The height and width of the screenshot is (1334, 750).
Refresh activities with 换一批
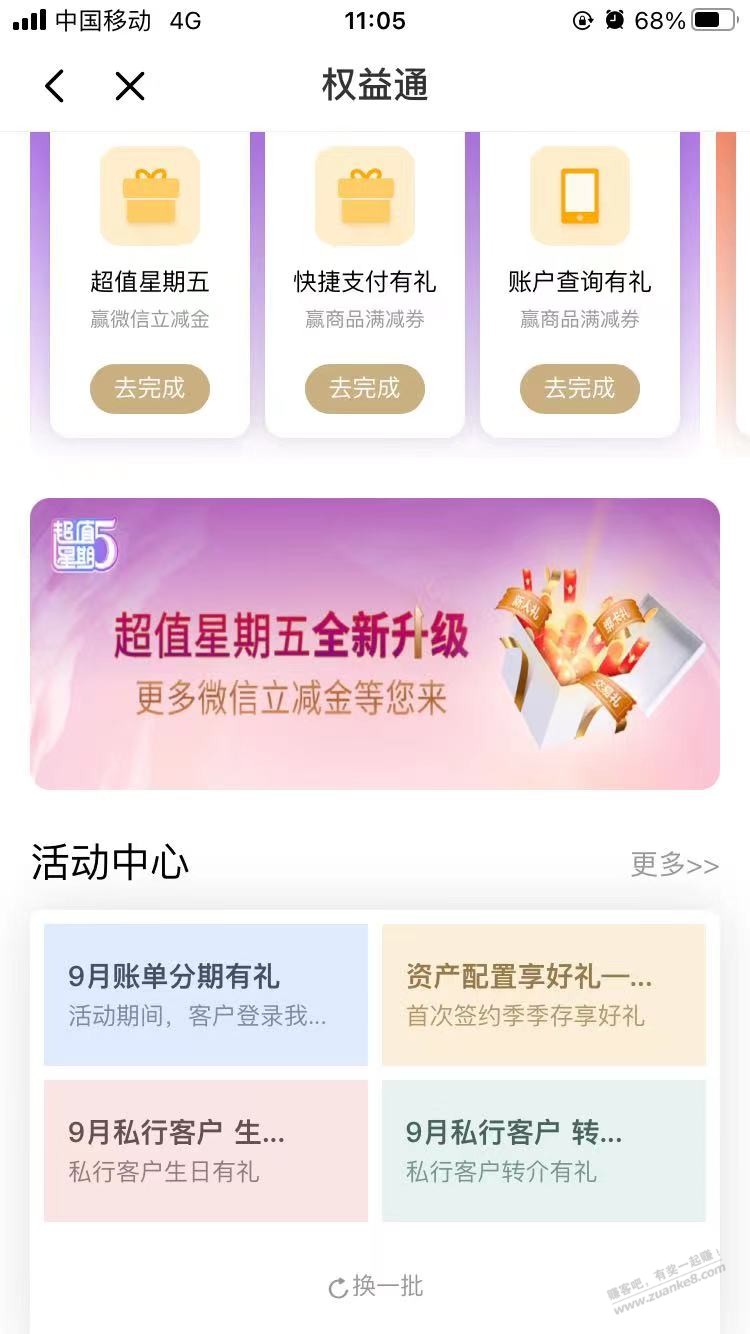click(376, 1286)
